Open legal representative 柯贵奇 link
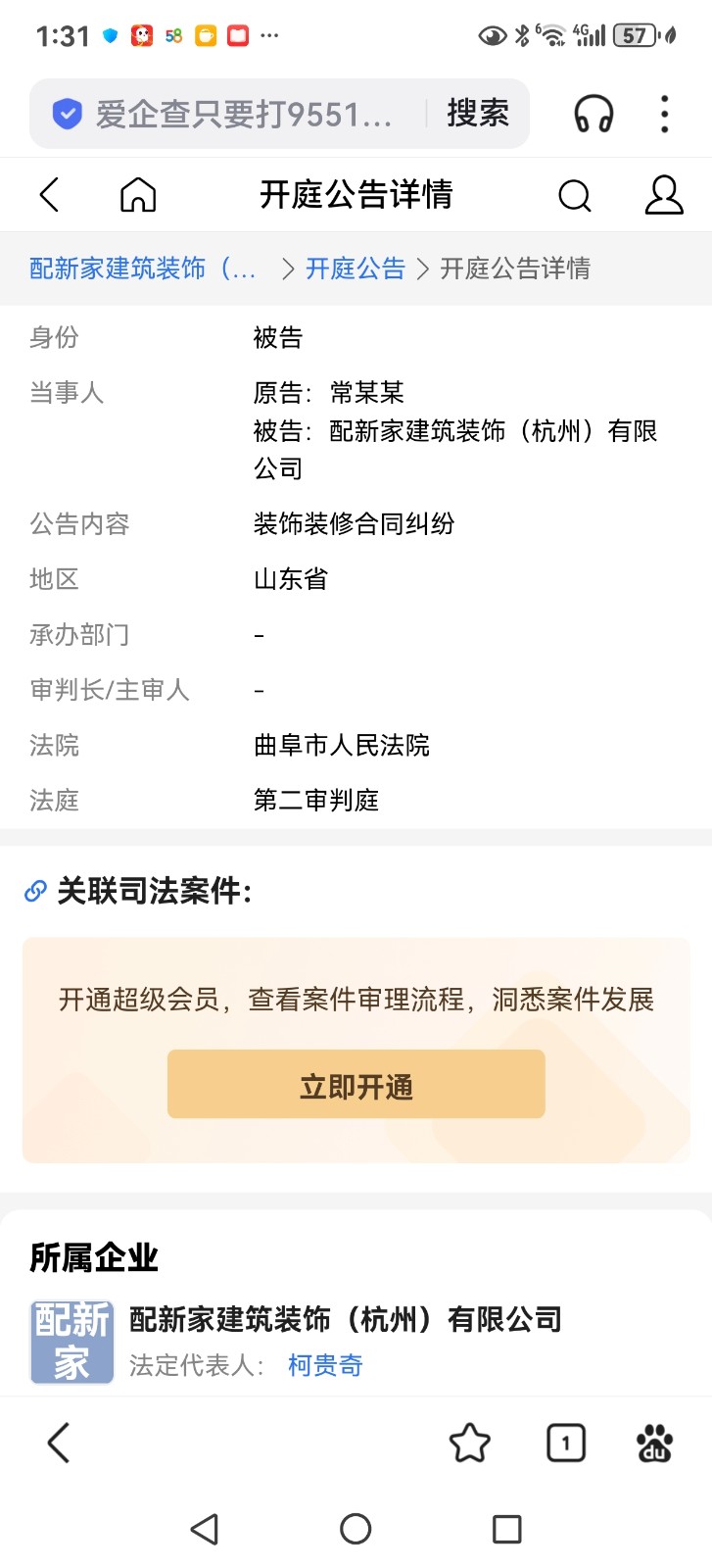 (x=325, y=1365)
